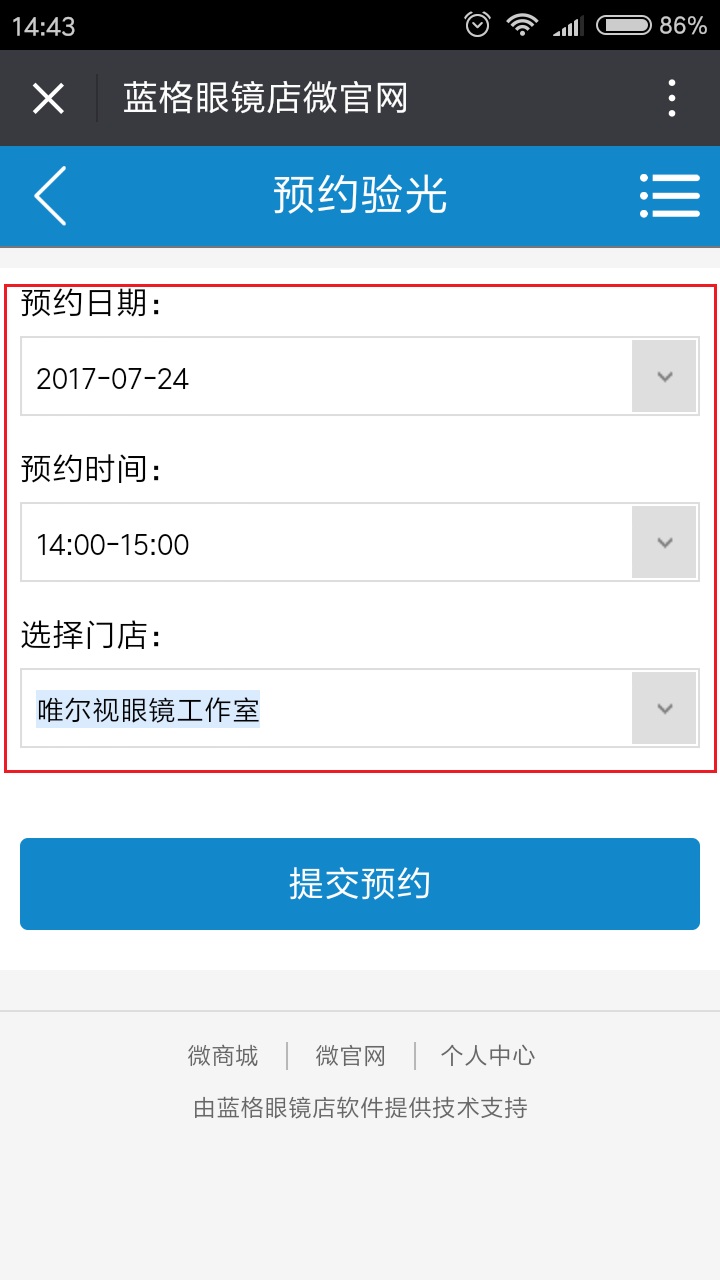Open the 选择门店 store dropdown
The image size is (720, 1280).
(663, 708)
